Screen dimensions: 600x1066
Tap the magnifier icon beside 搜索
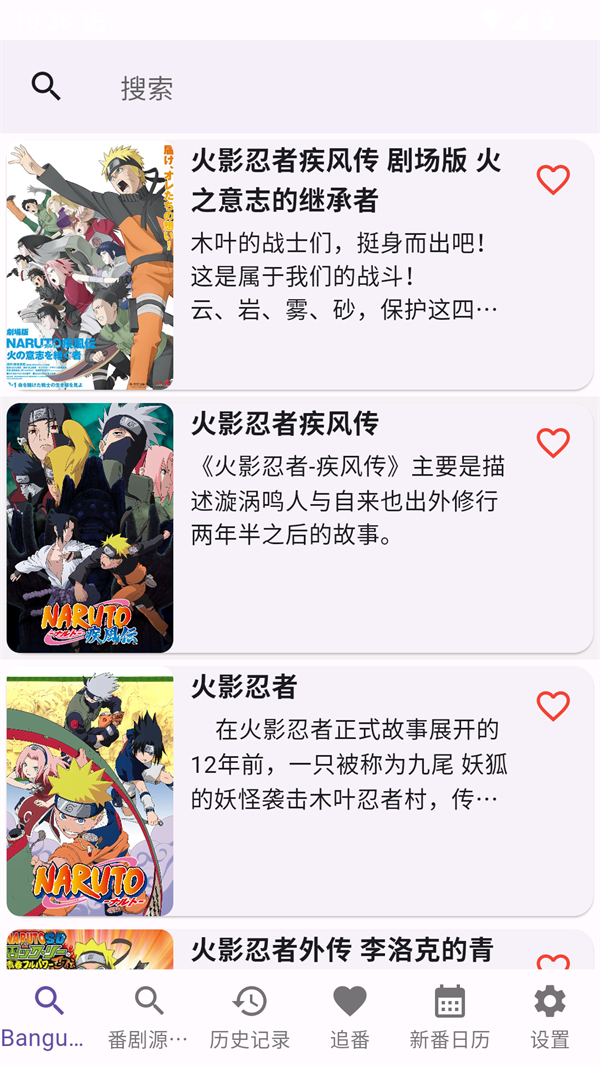click(x=46, y=87)
